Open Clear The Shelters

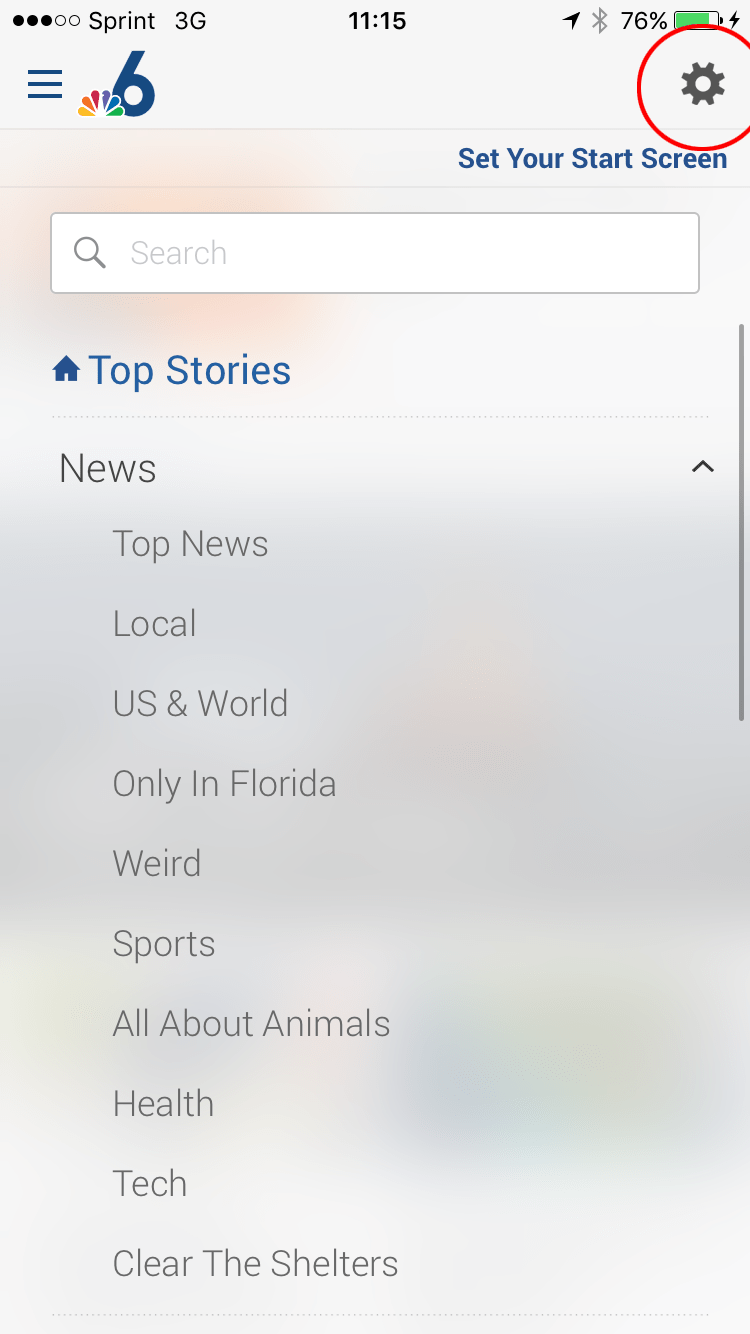pos(255,1264)
